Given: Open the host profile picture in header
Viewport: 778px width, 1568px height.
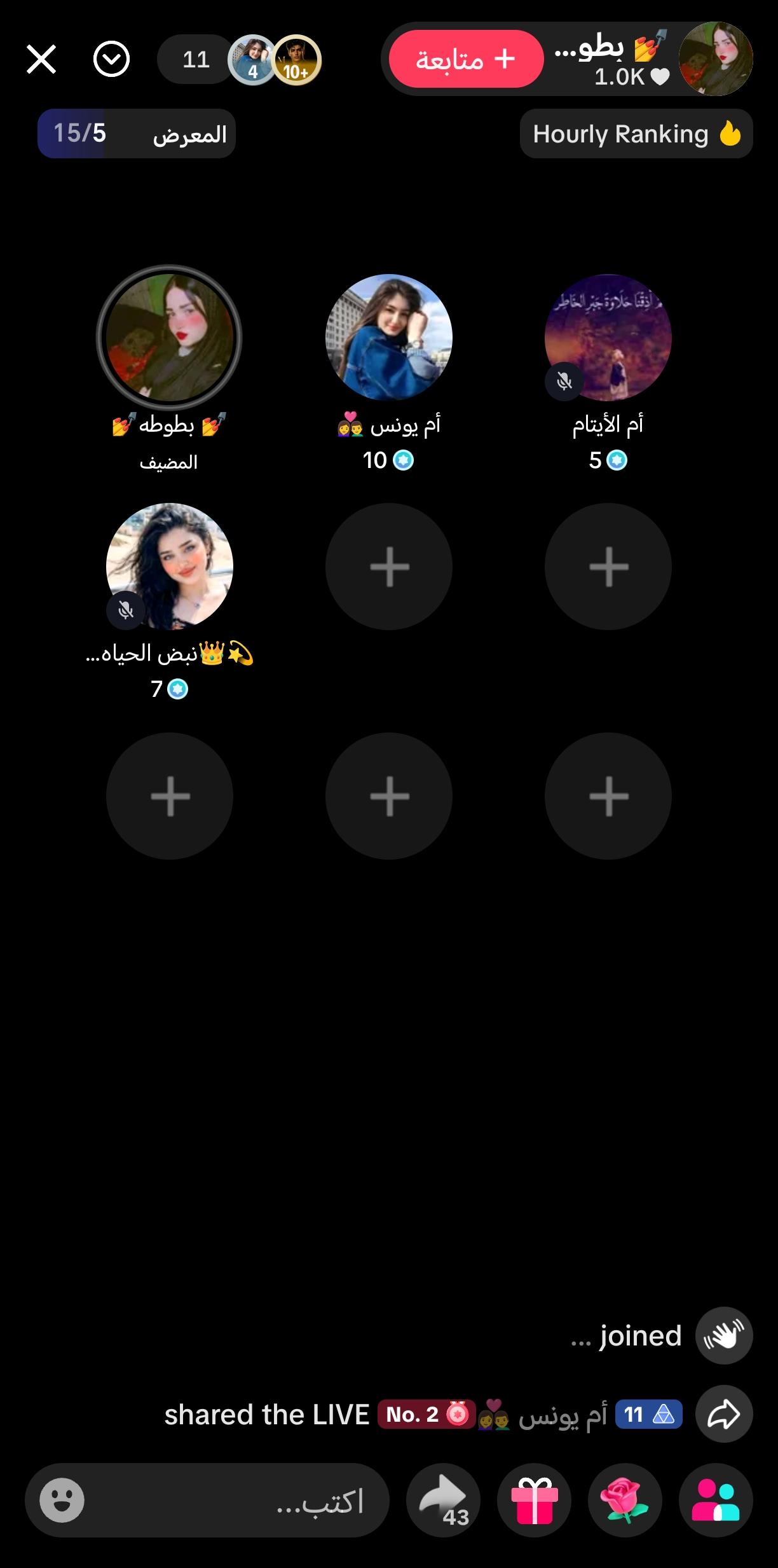Looking at the screenshot, I should click(716, 59).
